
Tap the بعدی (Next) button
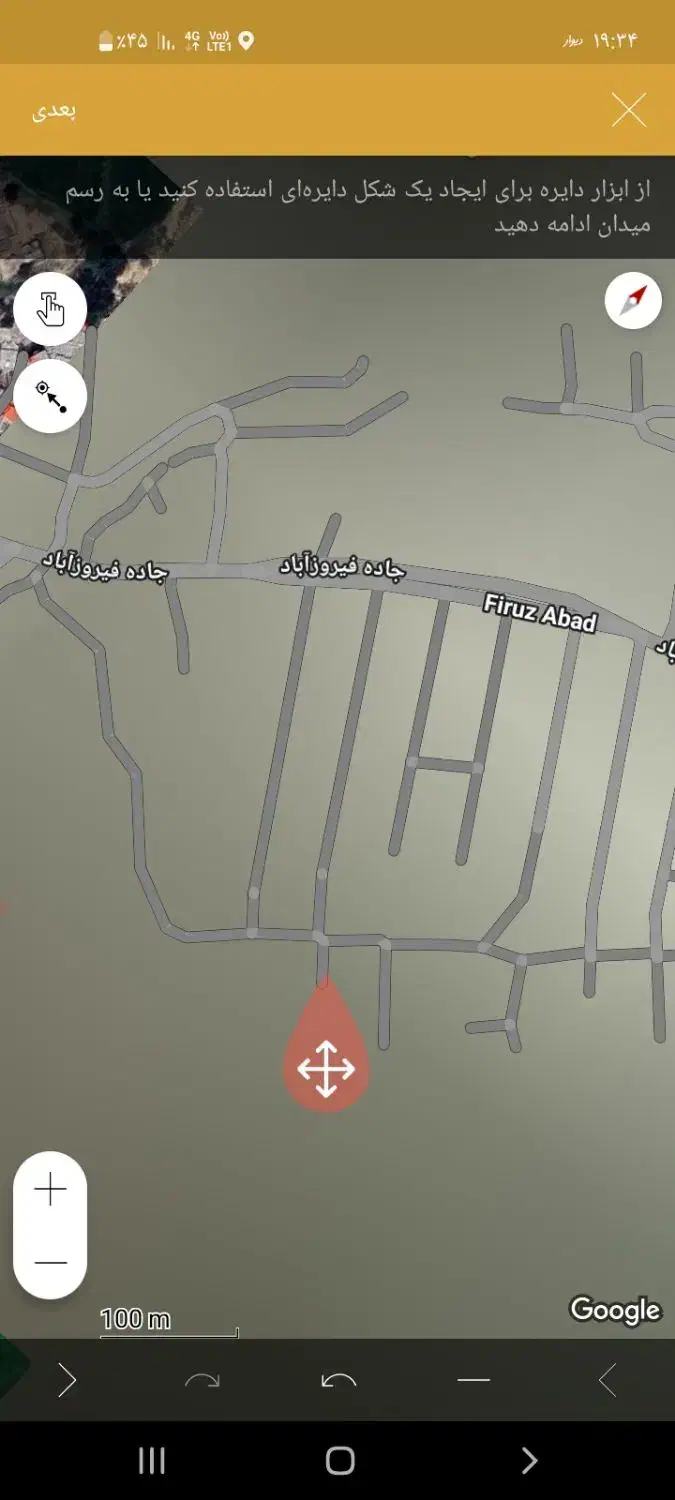(x=54, y=110)
